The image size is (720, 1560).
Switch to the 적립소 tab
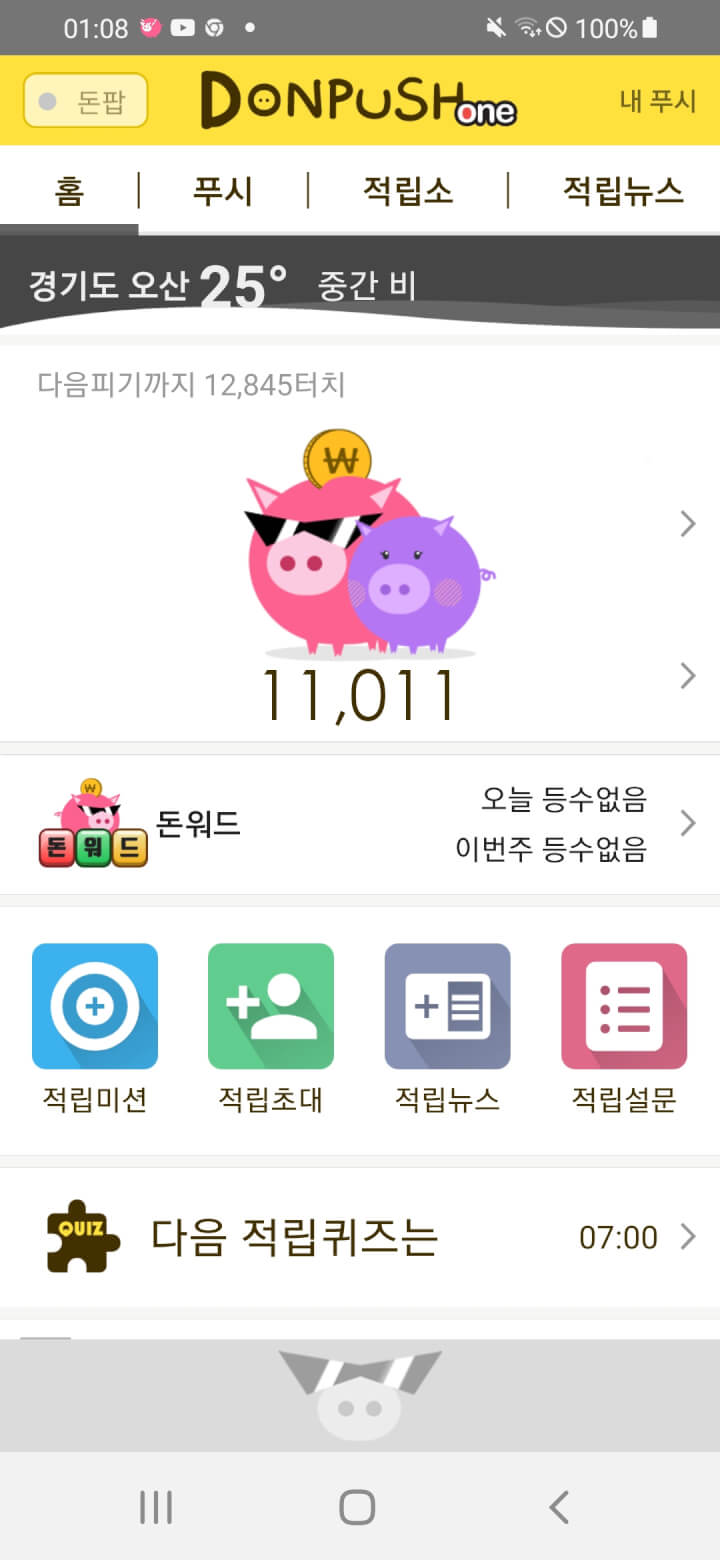(408, 190)
